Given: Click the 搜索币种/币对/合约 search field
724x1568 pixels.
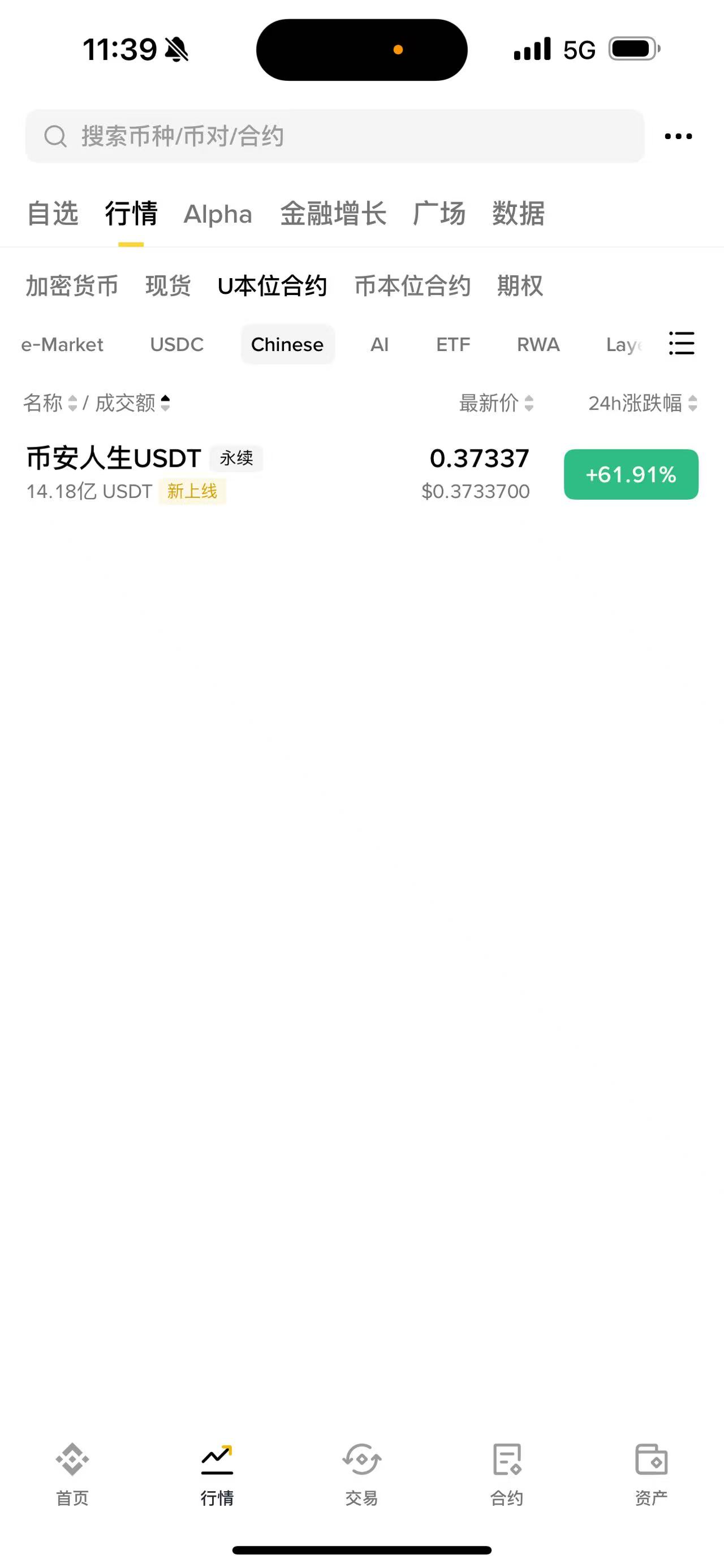Looking at the screenshot, I should coord(335,136).
